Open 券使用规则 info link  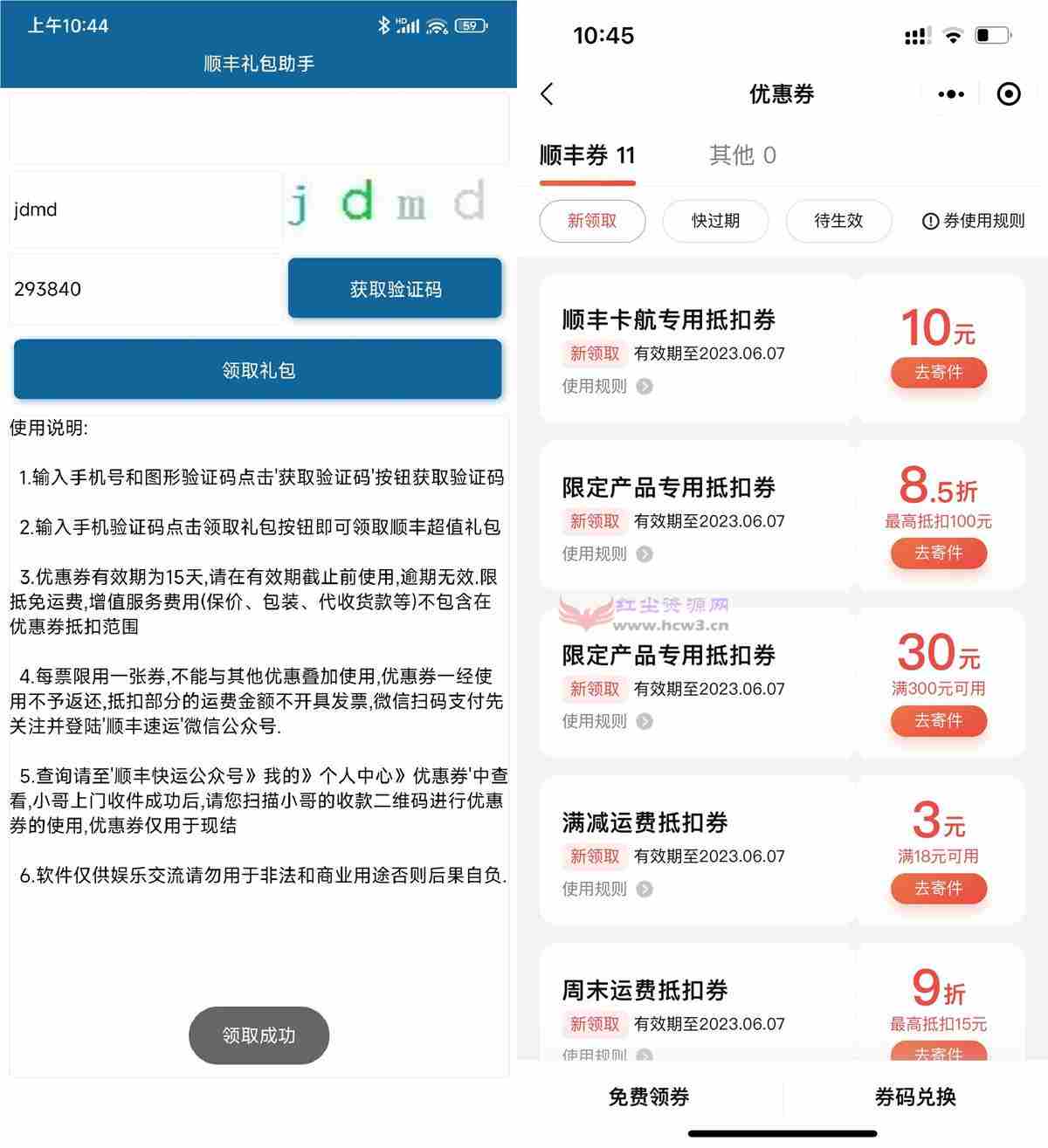tap(974, 221)
